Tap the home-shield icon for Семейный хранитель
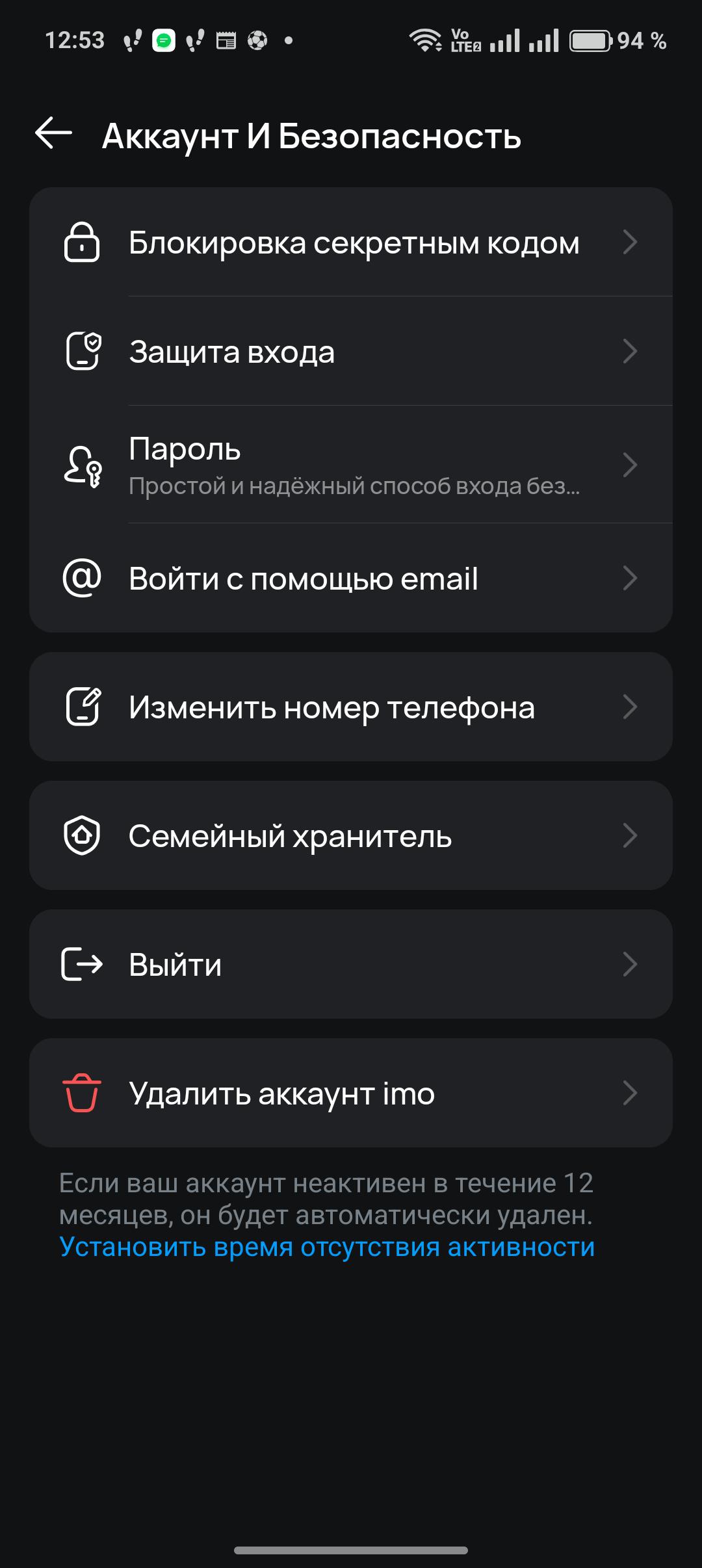 [x=83, y=835]
